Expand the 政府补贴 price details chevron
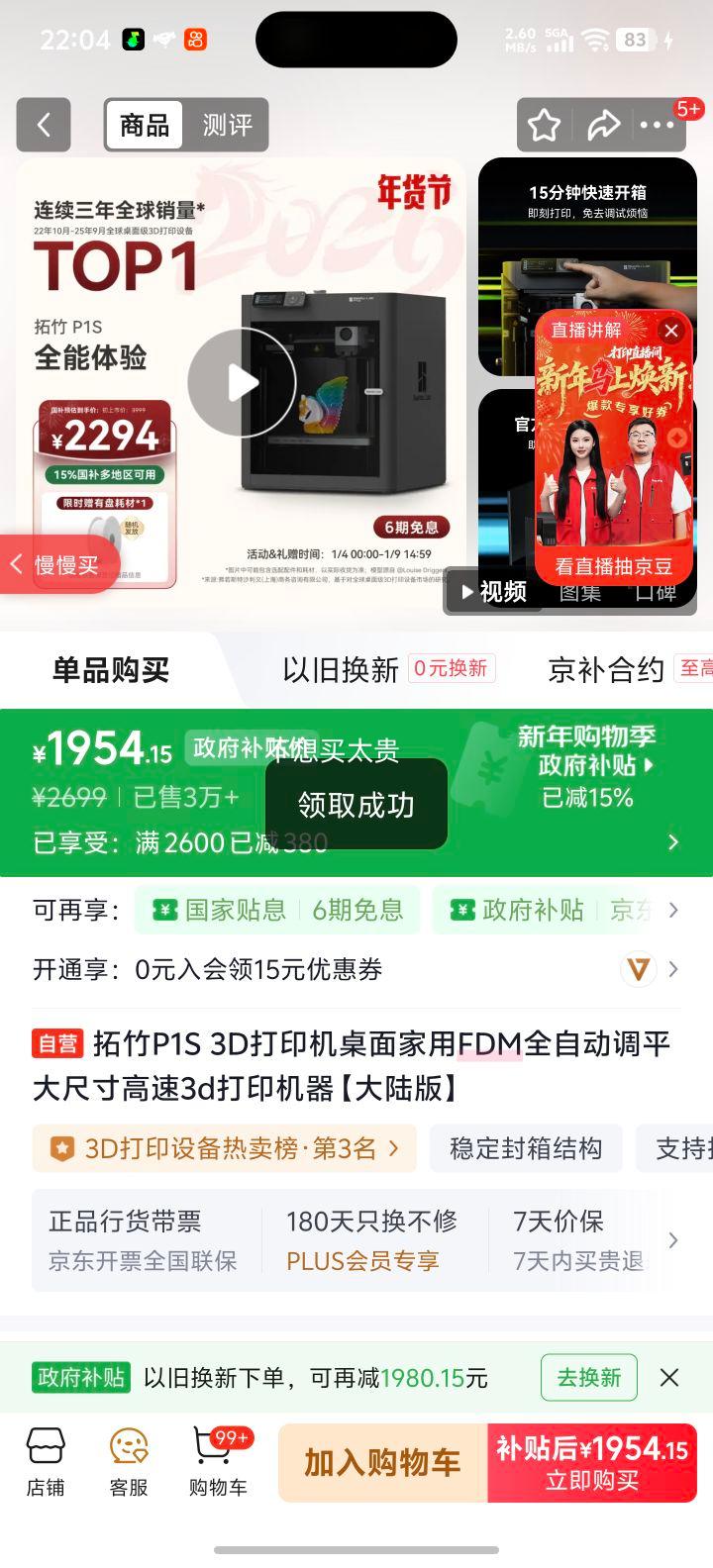The width and height of the screenshot is (713, 1568). tap(675, 842)
